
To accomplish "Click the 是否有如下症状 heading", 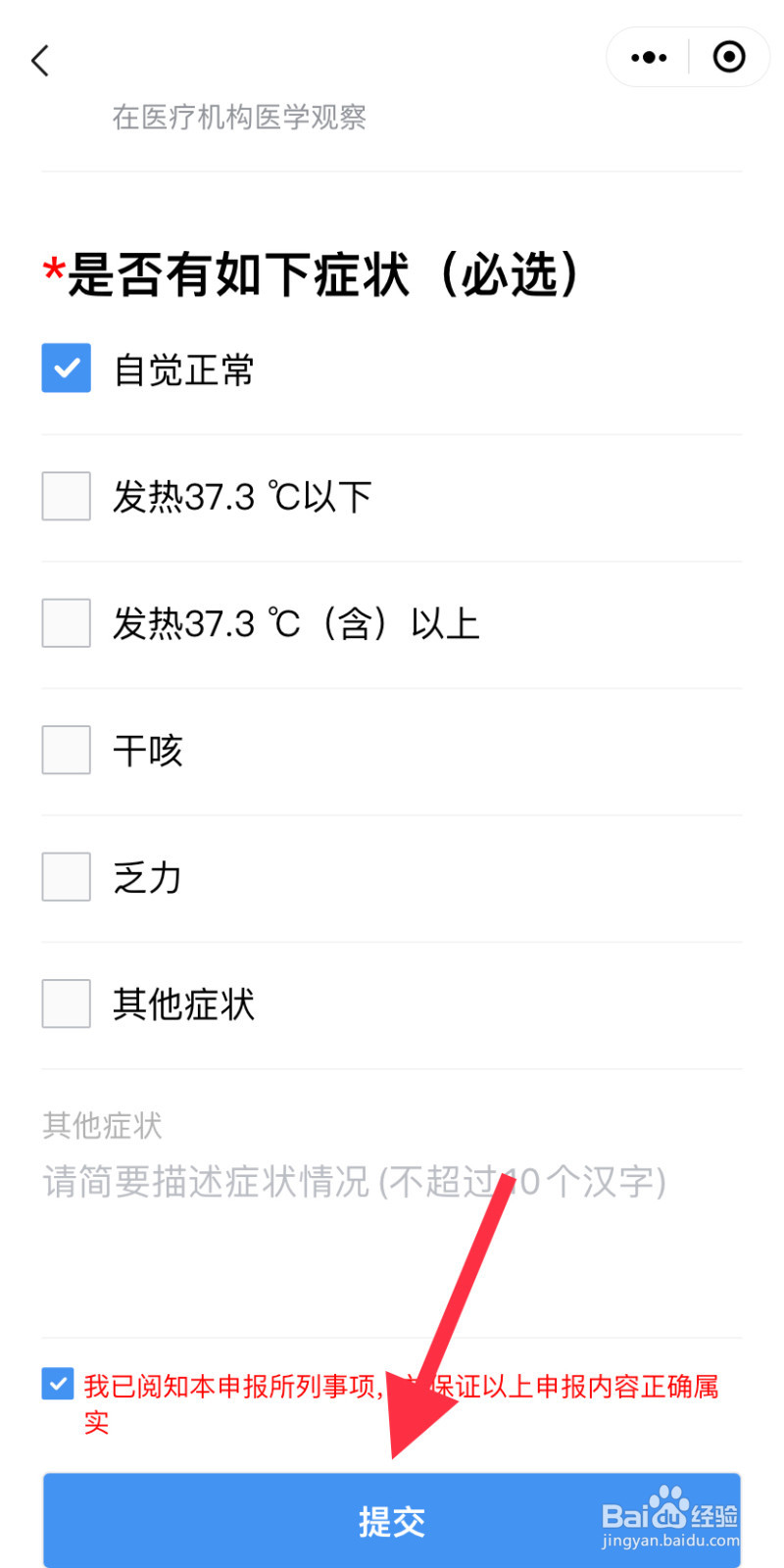I will pyautogui.click(x=314, y=274).
